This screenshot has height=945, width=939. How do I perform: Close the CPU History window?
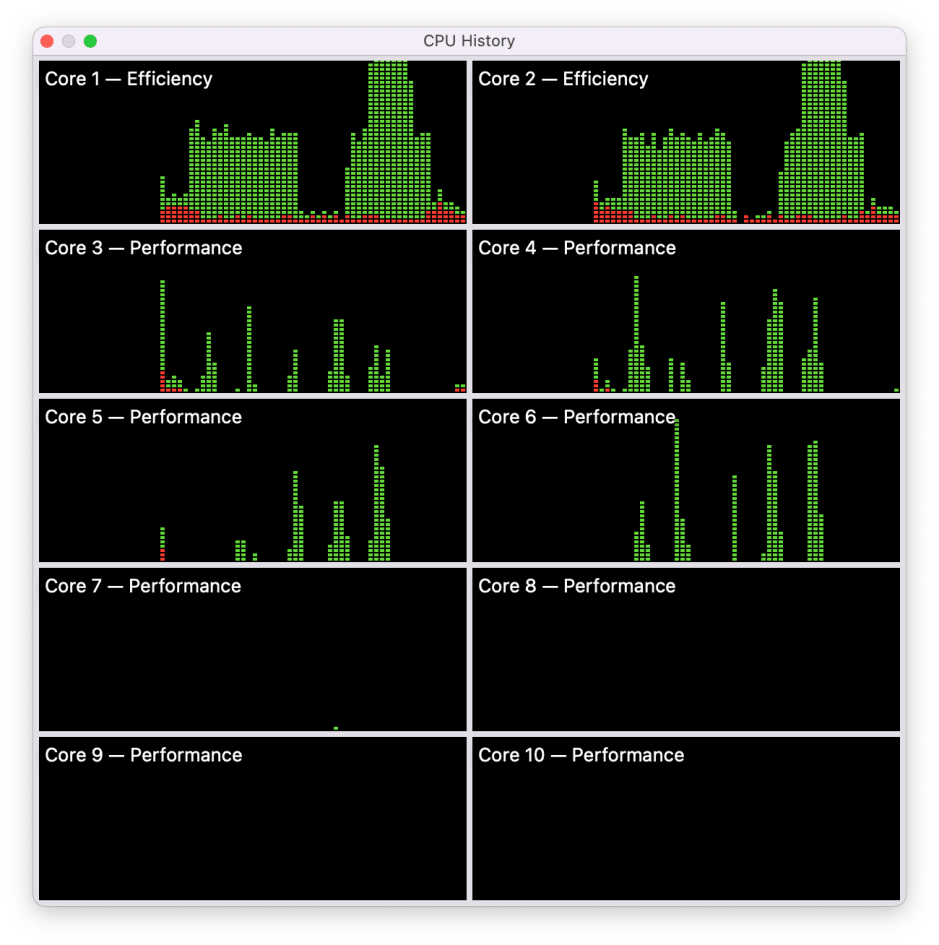coord(47,41)
